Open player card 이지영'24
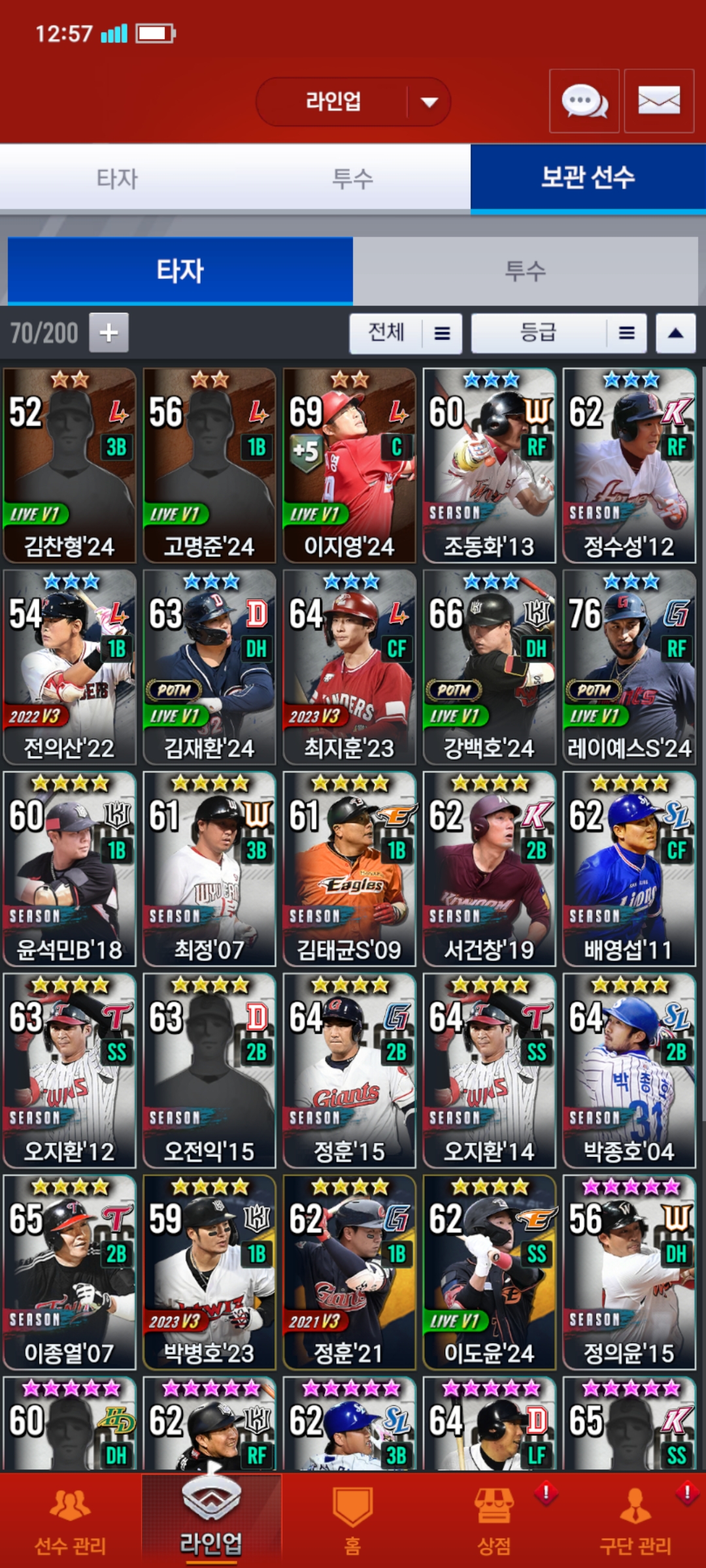This screenshot has height=1568, width=706. click(349, 465)
